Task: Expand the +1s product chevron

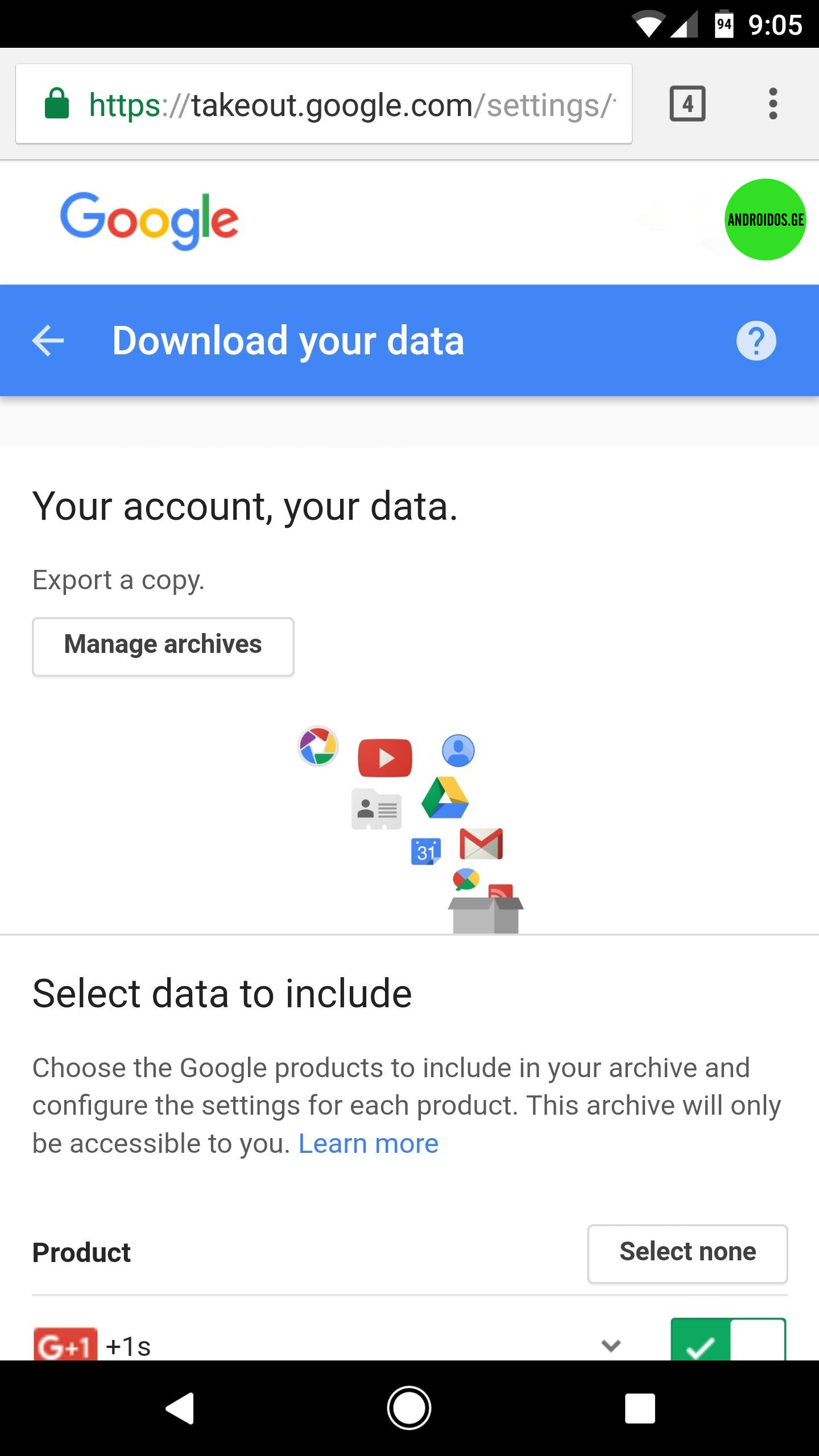Action: click(611, 1345)
